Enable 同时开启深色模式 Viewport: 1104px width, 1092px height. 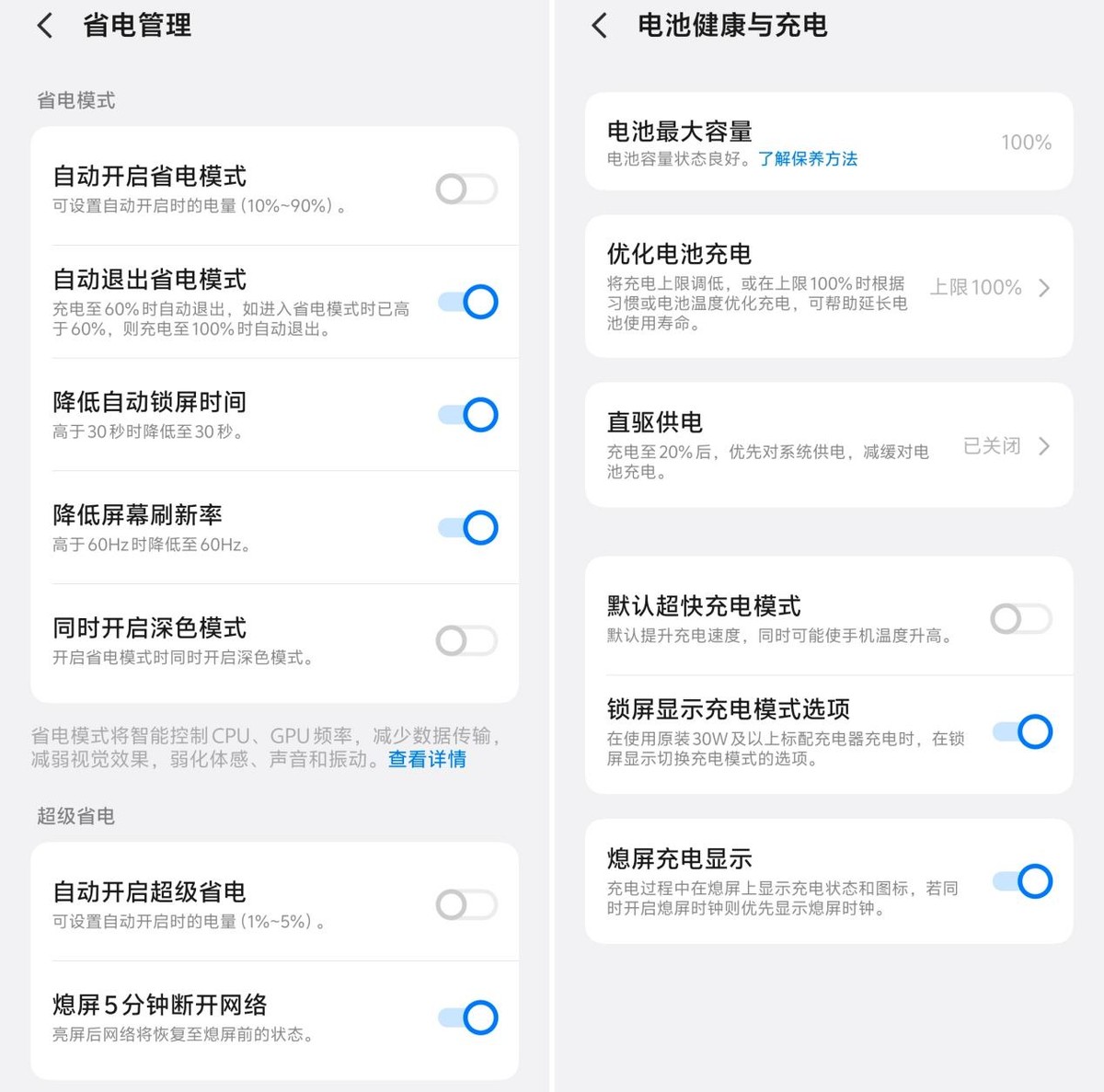pyautogui.click(x=466, y=640)
